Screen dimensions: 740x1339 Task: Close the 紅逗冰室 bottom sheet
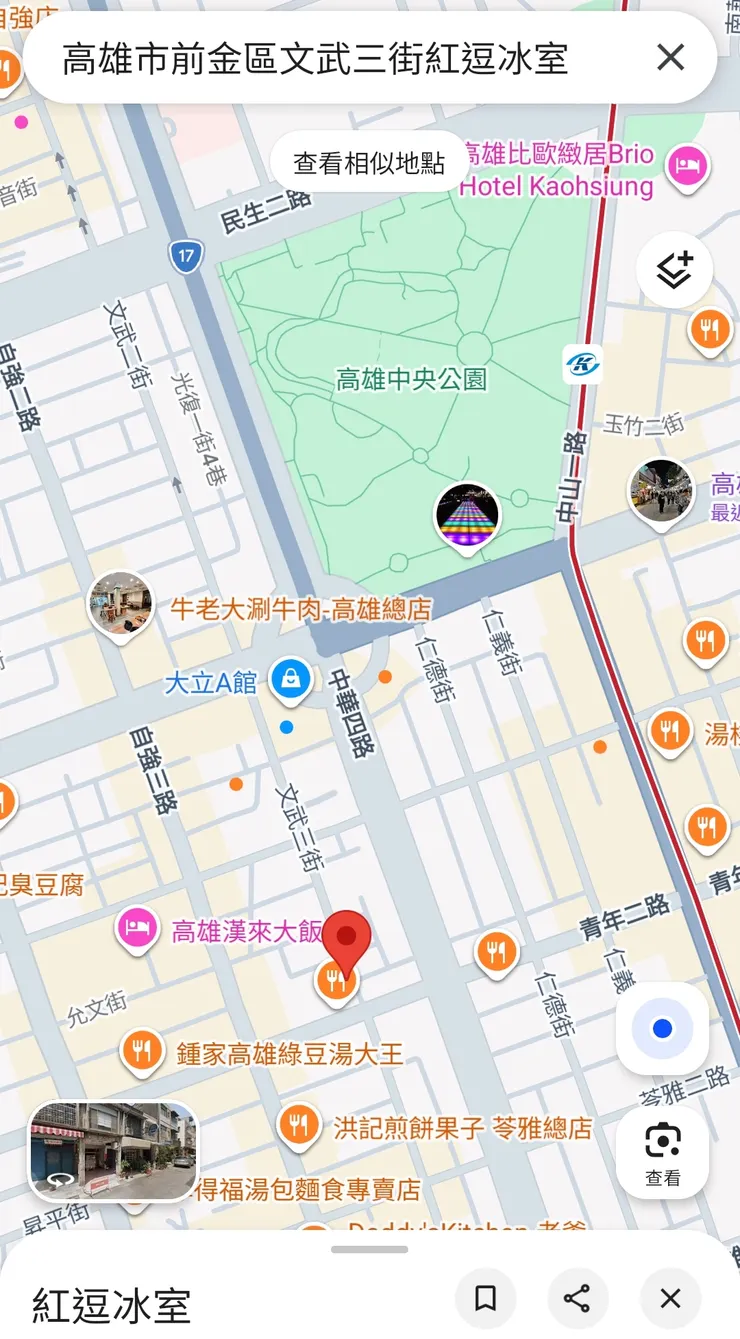coord(670,1297)
